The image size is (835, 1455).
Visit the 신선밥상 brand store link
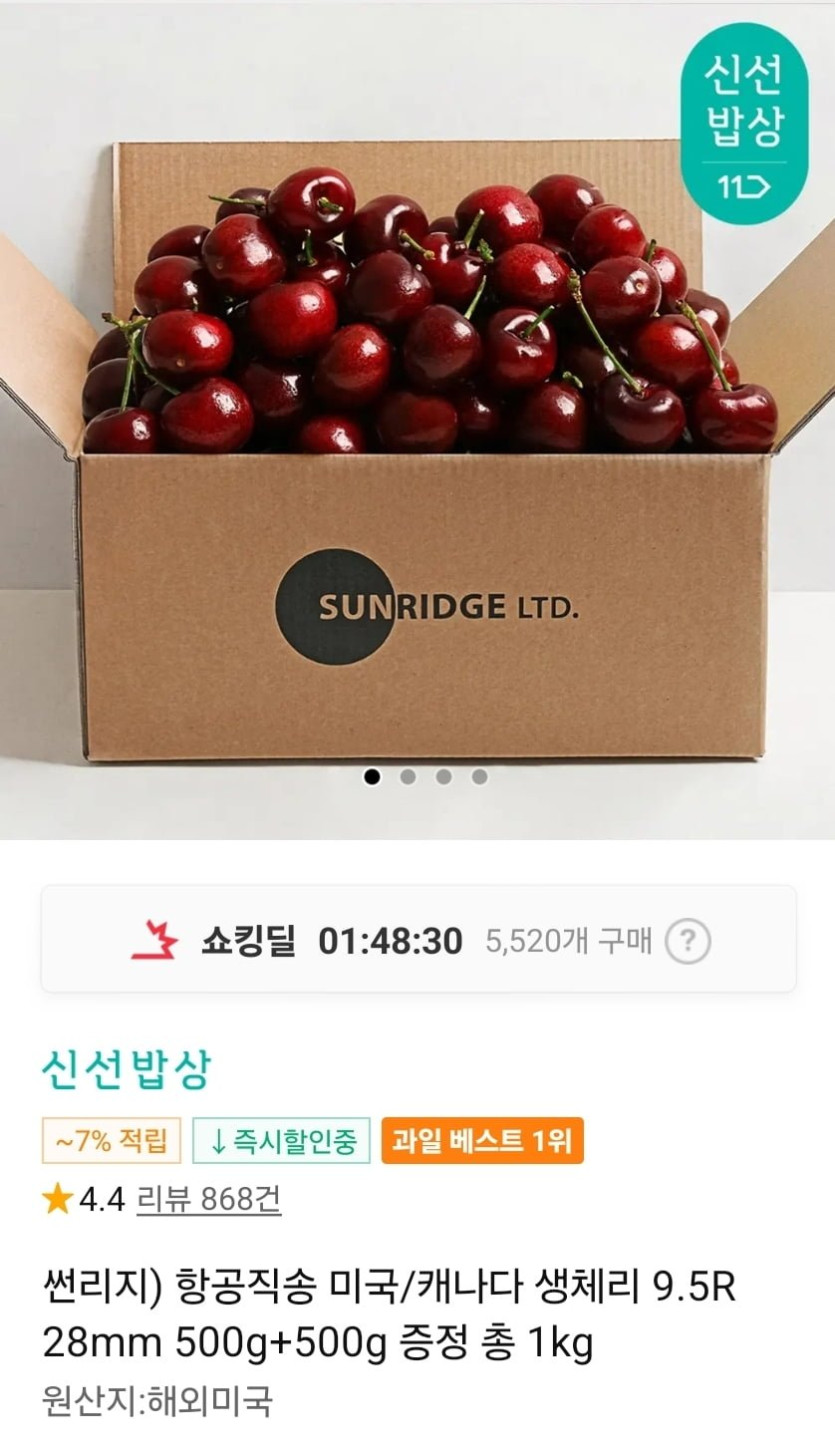pyautogui.click(x=126, y=1071)
